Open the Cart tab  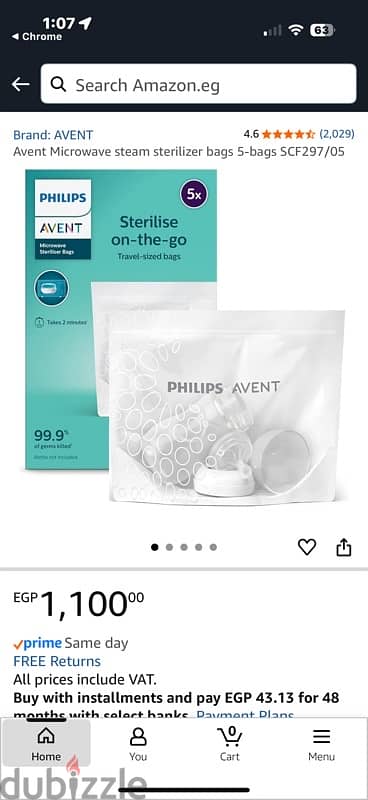[x=230, y=744]
